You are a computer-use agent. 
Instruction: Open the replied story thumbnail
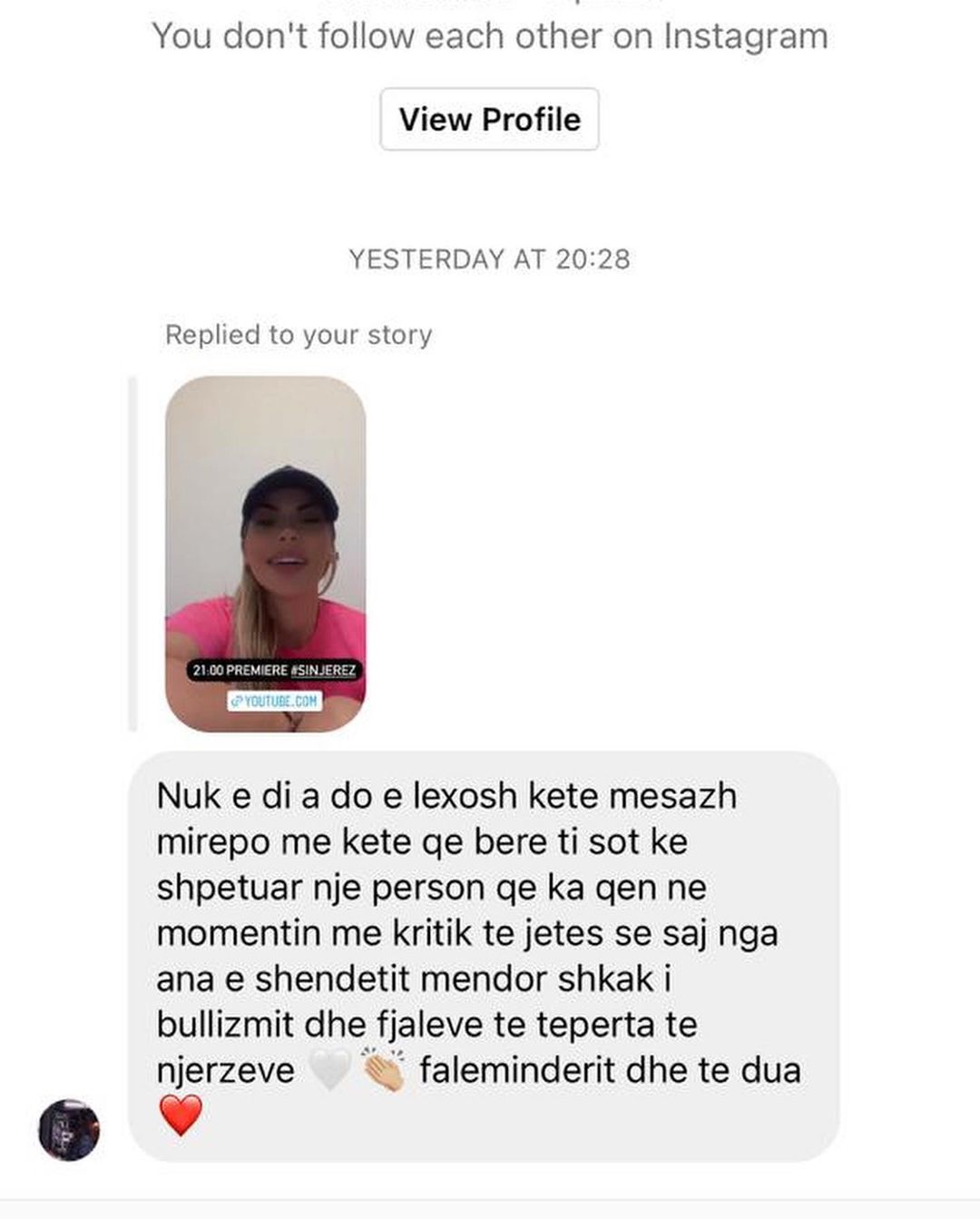(265, 554)
